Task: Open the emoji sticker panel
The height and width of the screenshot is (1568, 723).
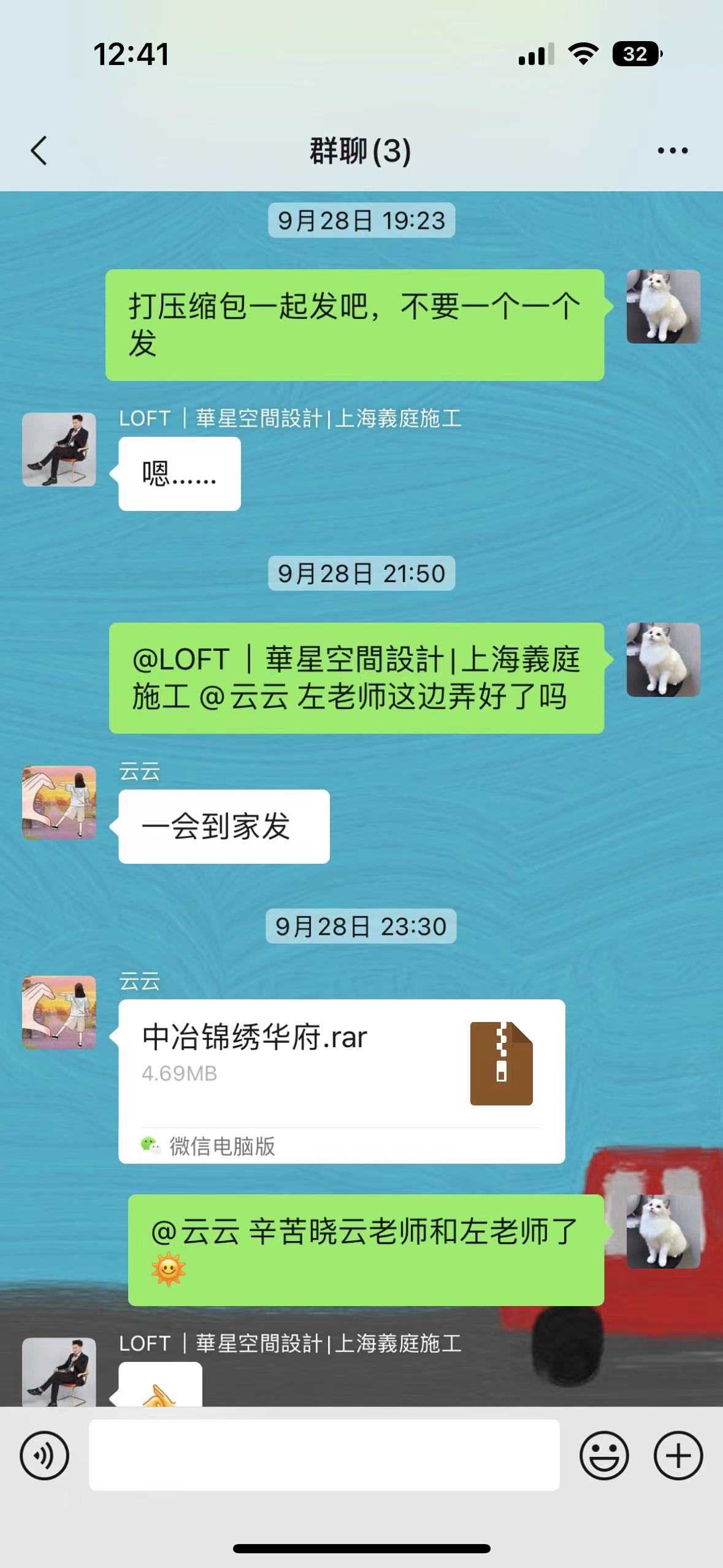Action: 604,1455
